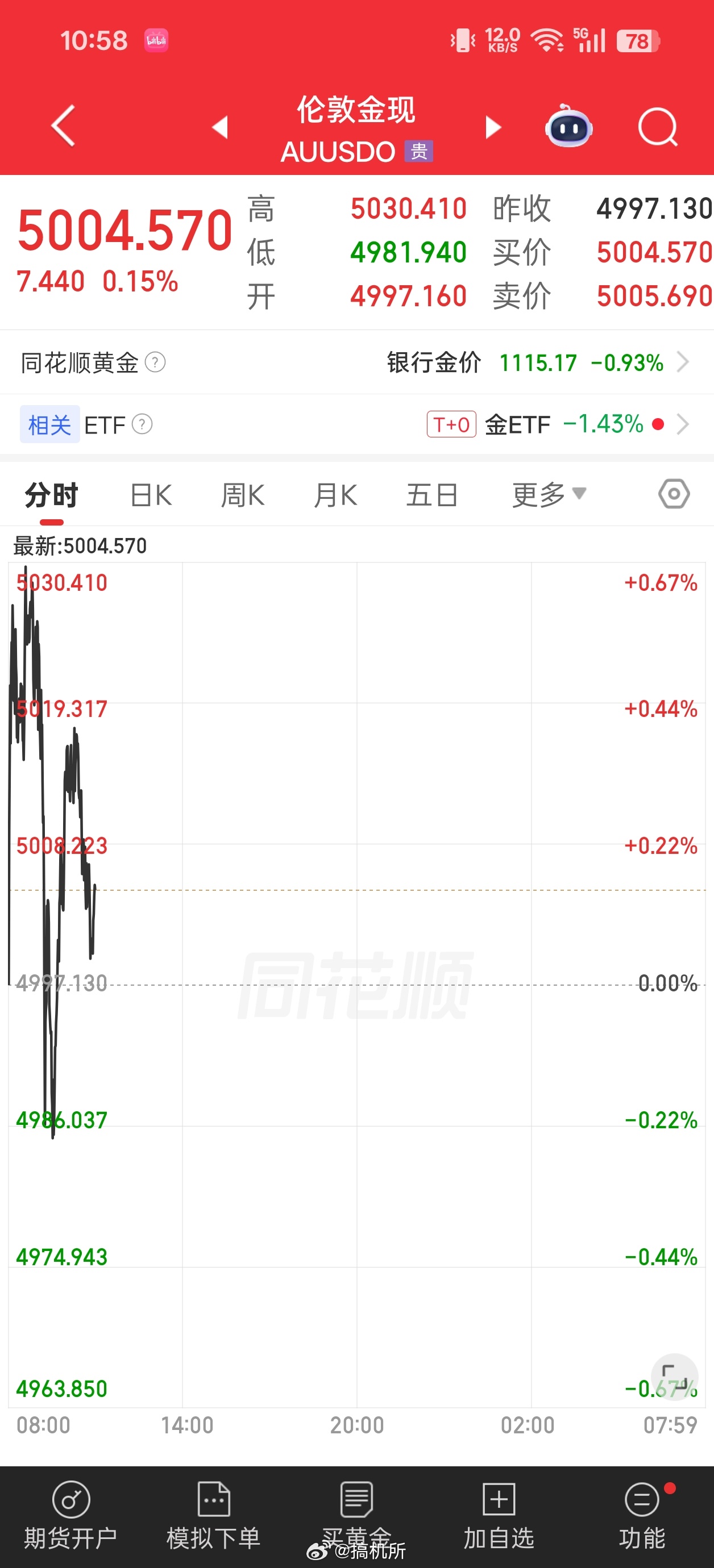Switch to 日K daily candlestick tab
Image resolution: width=714 pixels, height=1568 pixels.
pos(150,494)
